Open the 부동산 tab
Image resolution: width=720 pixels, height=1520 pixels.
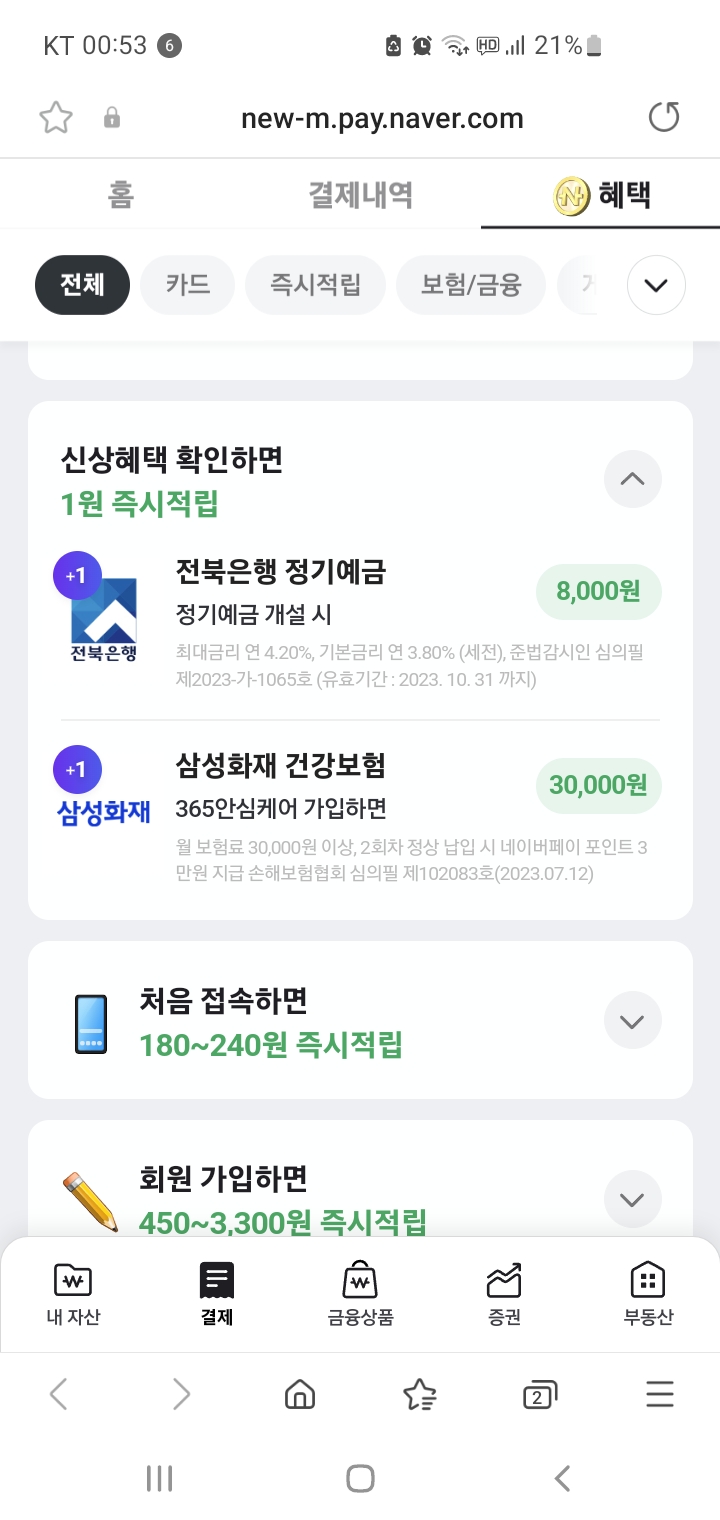[x=648, y=1294]
